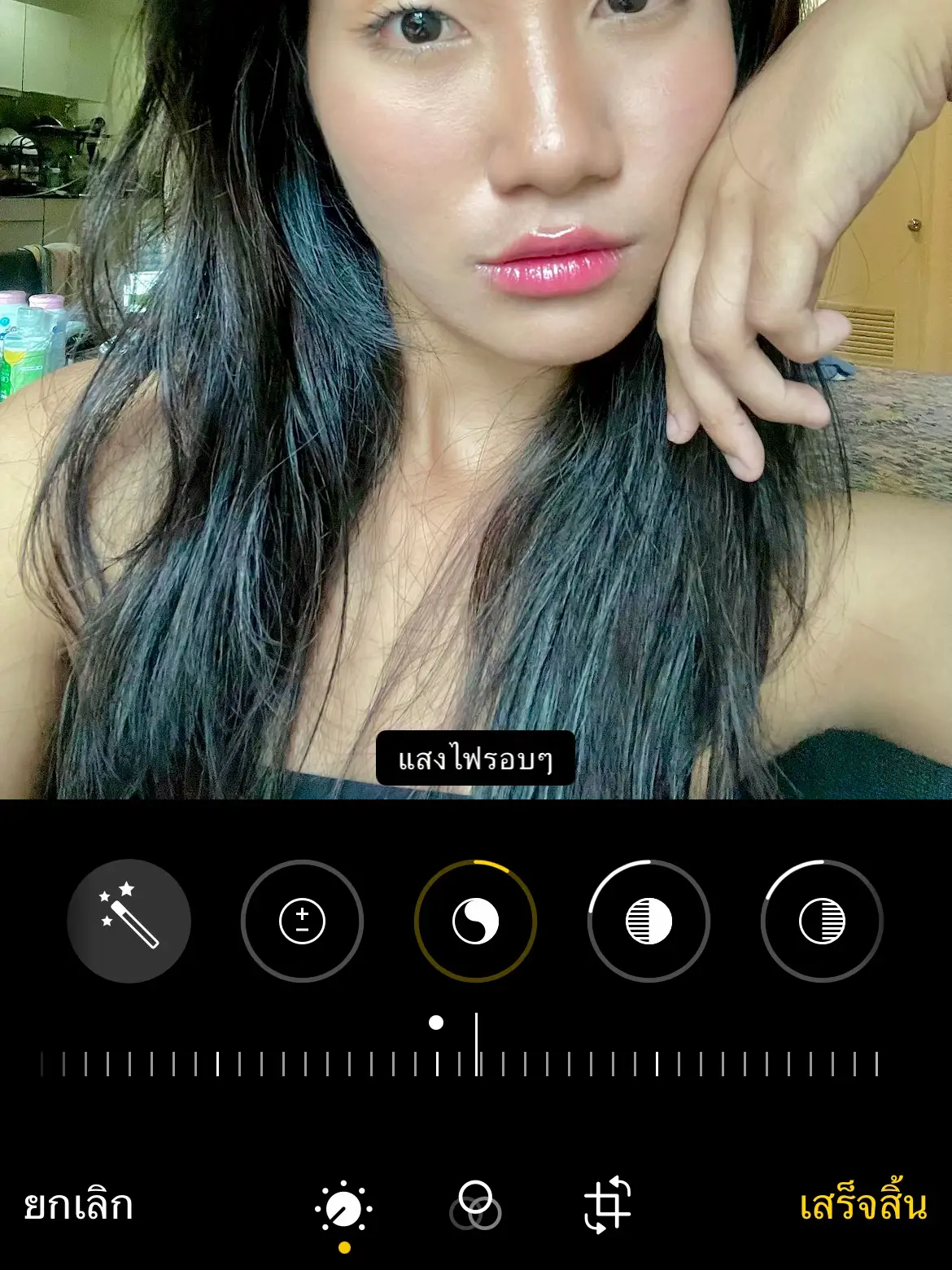Switch to the crop and rotate tab
Image resolution: width=952 pixels, height=1270 pixels.
(607, 1205)
